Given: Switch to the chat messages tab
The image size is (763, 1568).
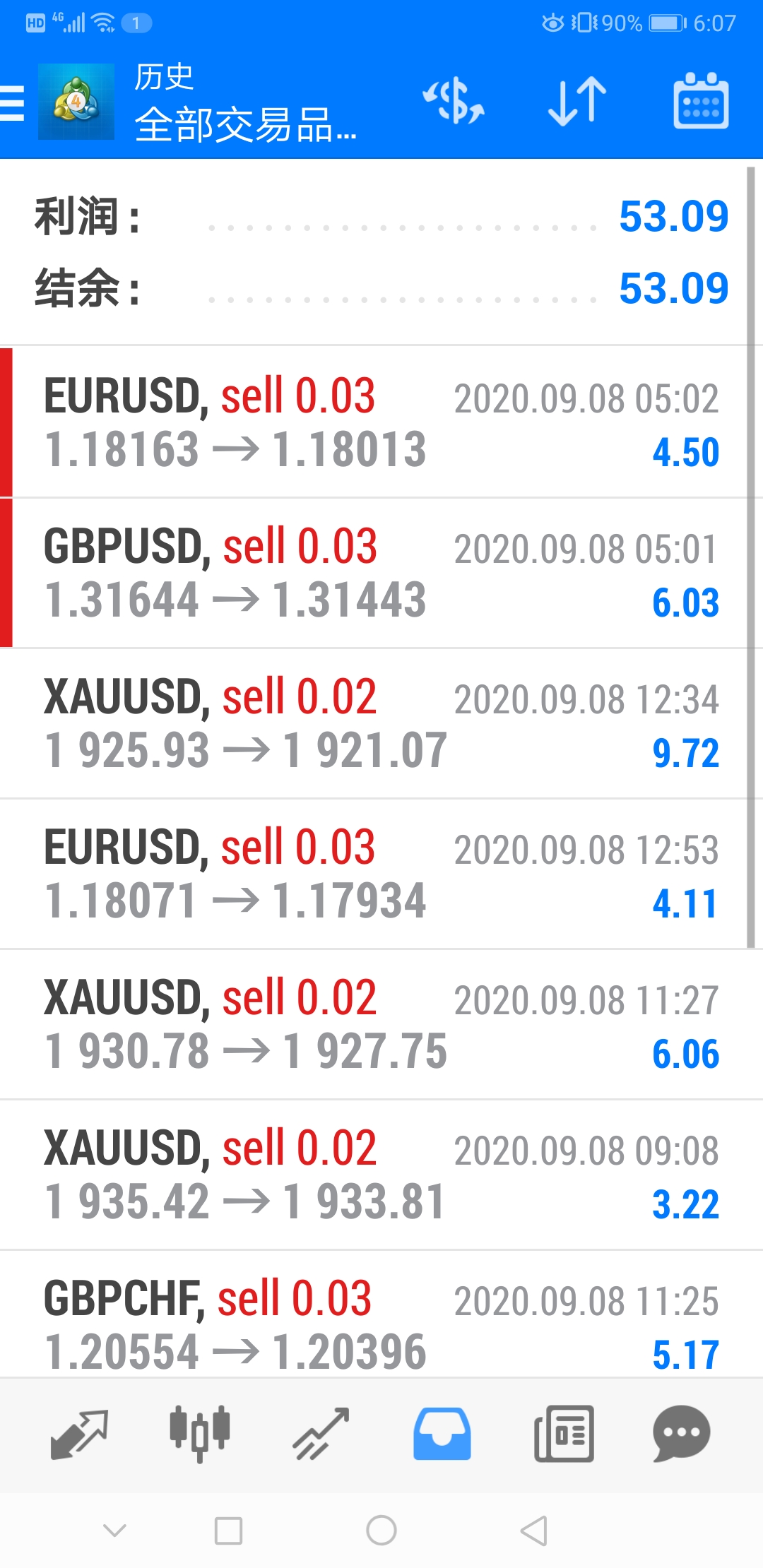Looking at the screenshot, I should tap(681, 1434).
